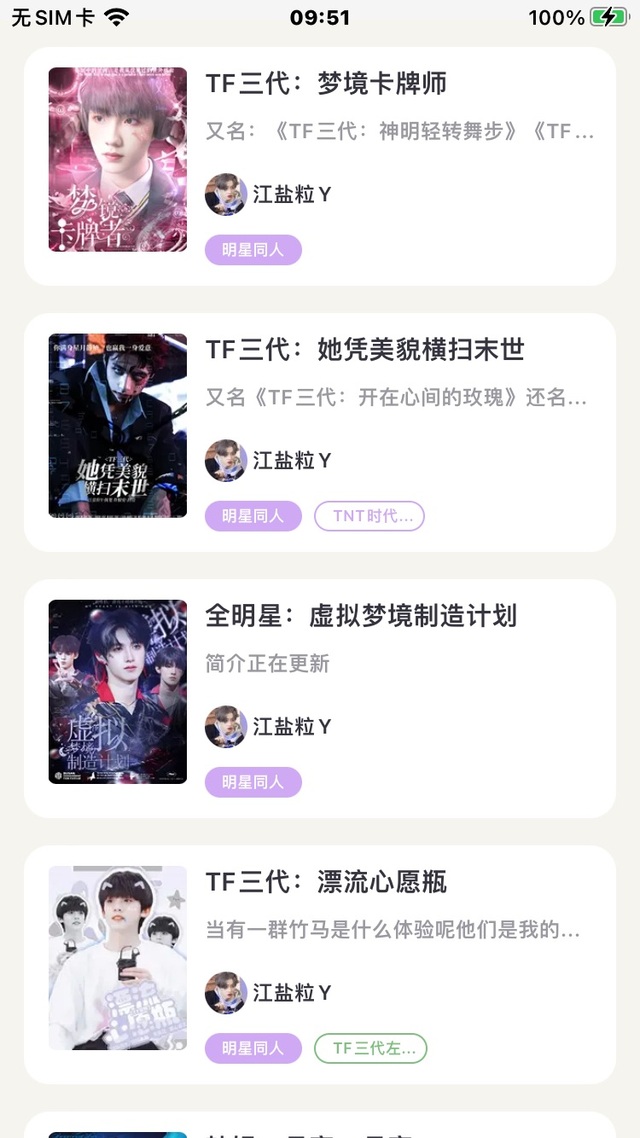This screenshot has height=1138, width=640.
Task: Open the book TF三代：她凭美貌横扫末世
Action: pyautogui.click(x=365, y=349)
